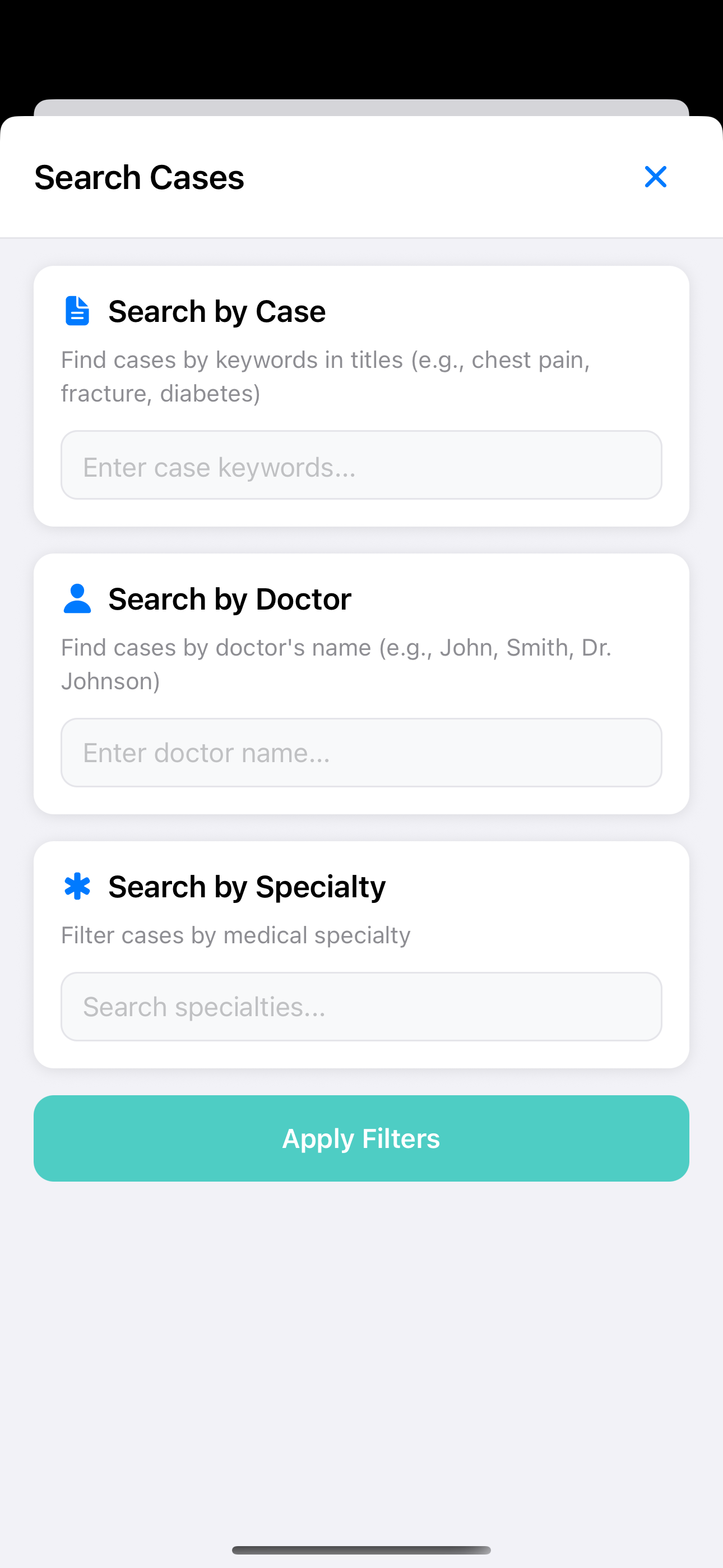Apply the selected filters
The width and height of the screenshot is (723, 1568).
[x=361, y=1138]
